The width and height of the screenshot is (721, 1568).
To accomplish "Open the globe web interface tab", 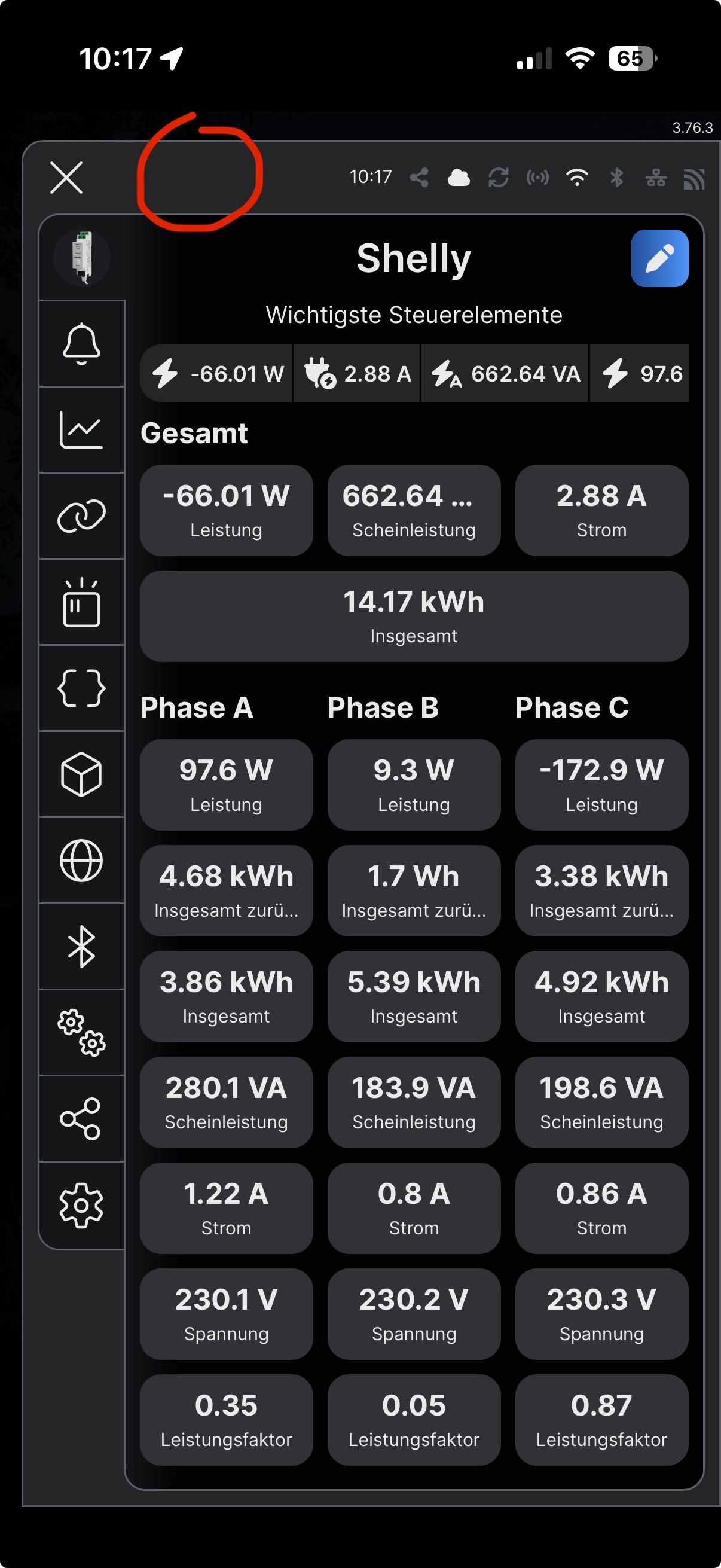I will [x=81, y=861].
